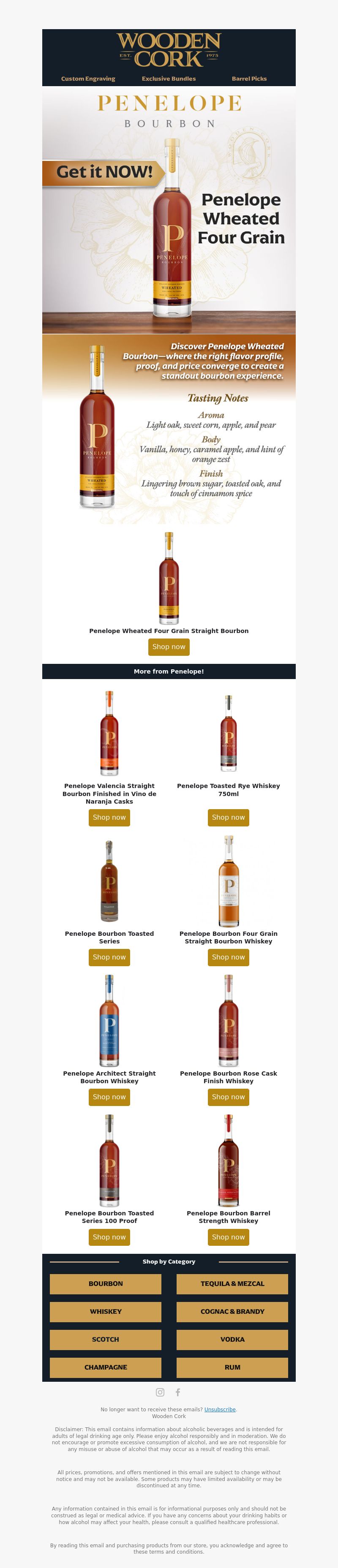
Task: Open the Exclusive Bundles link
Action: point(169,79)
